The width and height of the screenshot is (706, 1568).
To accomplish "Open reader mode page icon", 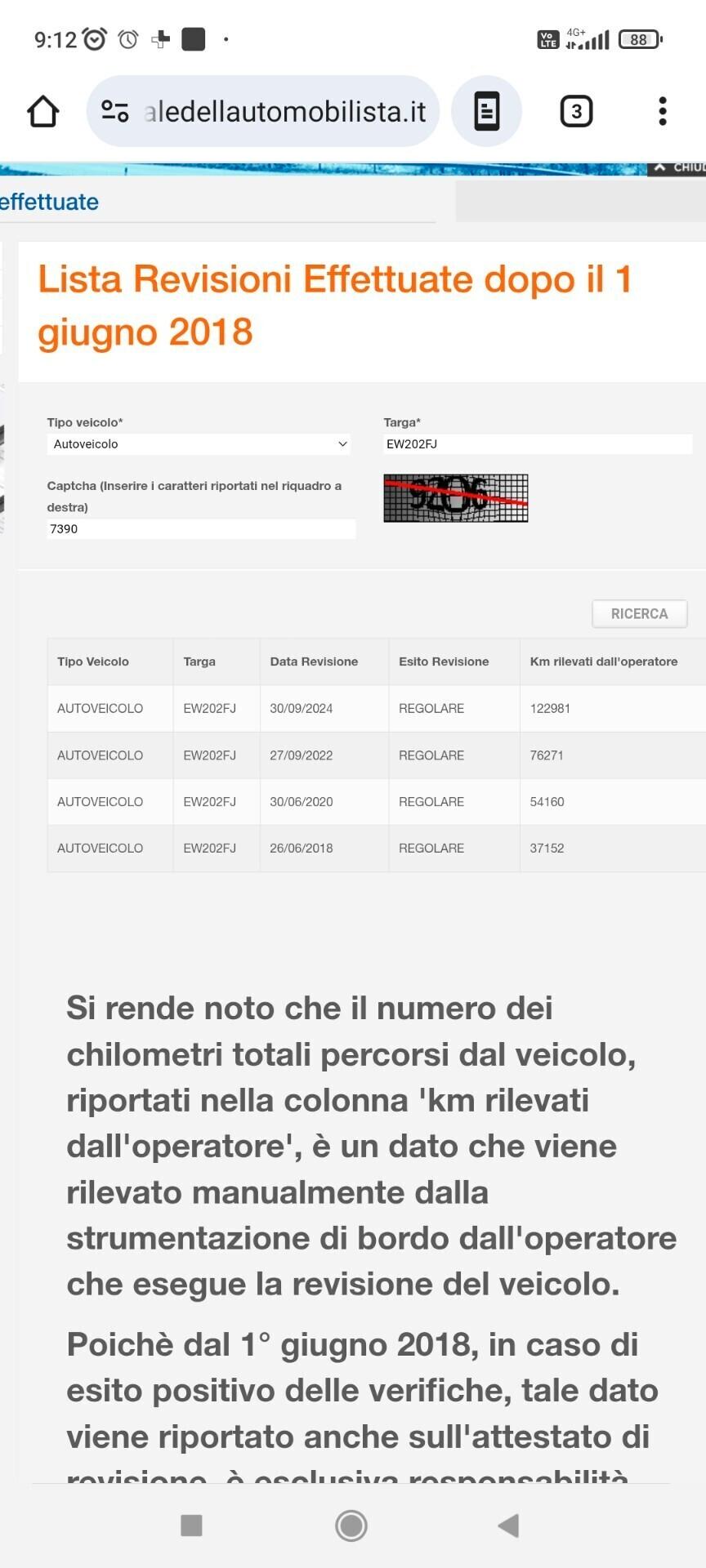I will pyautogui.click(x=487, y=111).
